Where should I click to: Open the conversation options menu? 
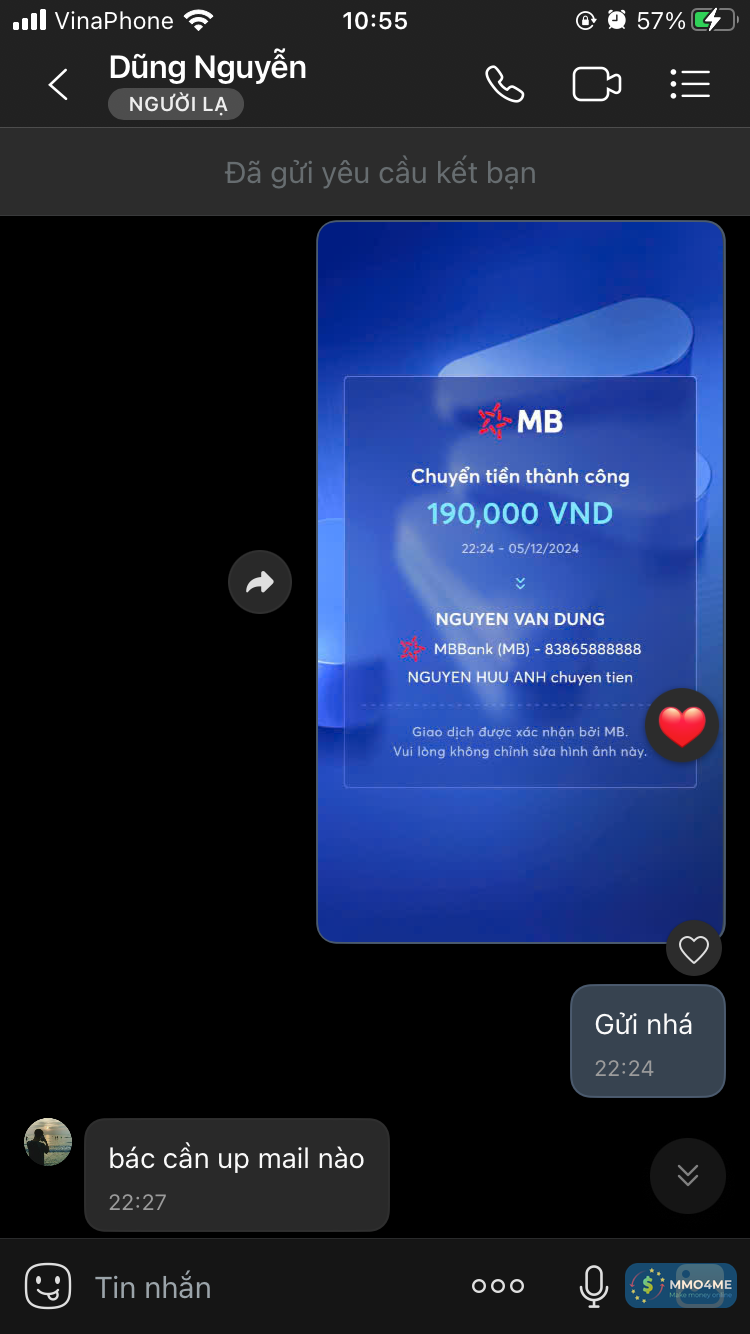[x=690, y=85]
